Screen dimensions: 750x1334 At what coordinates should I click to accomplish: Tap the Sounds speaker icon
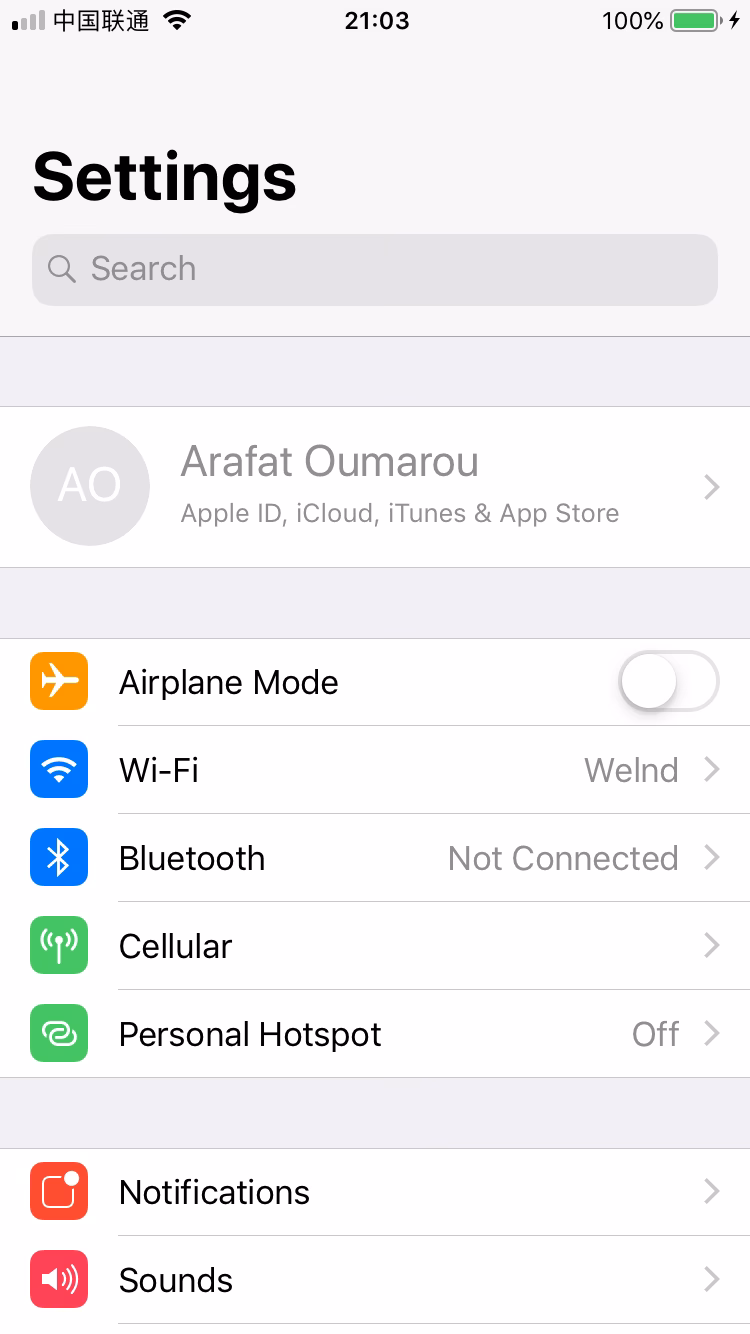[x=58, y=1279]
